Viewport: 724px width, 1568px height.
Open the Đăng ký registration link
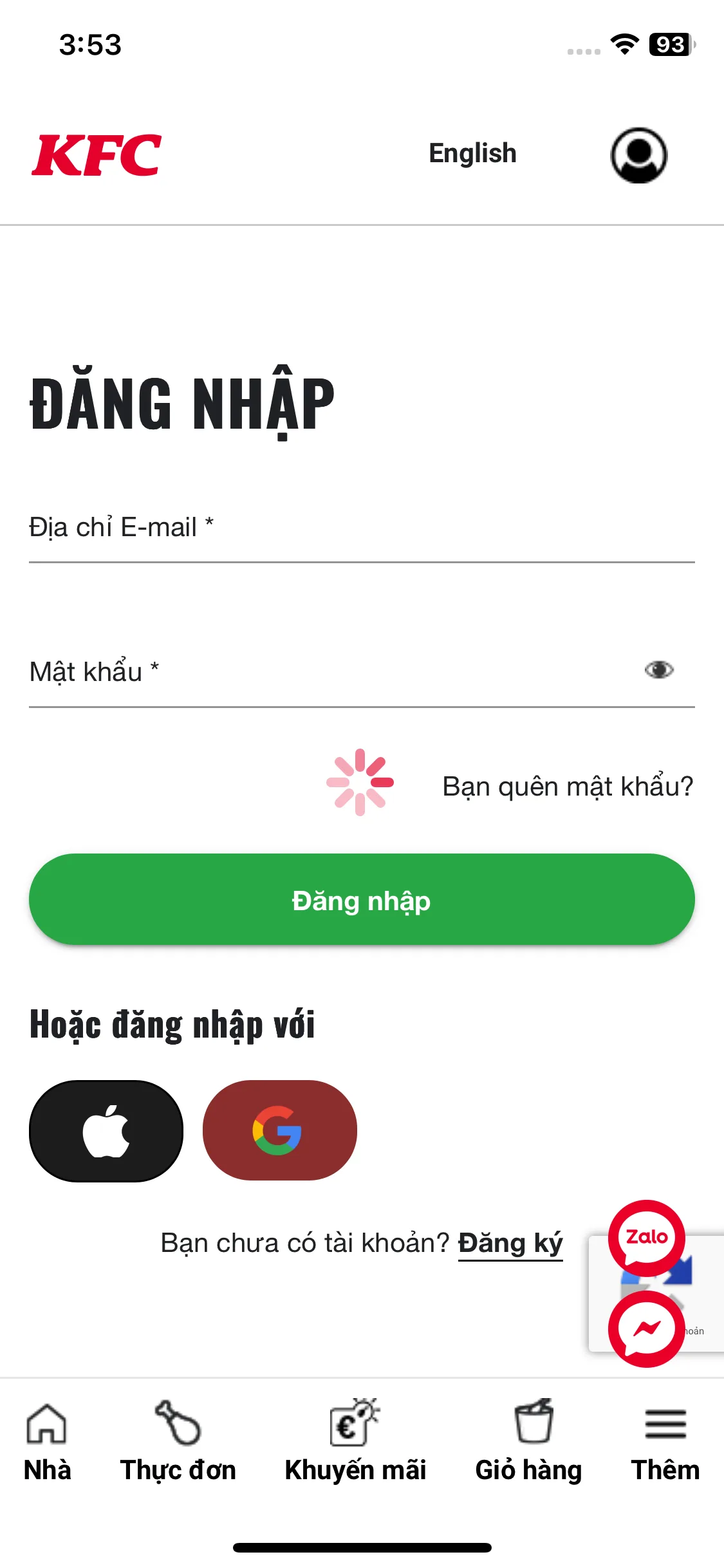tap(510, 1243)
